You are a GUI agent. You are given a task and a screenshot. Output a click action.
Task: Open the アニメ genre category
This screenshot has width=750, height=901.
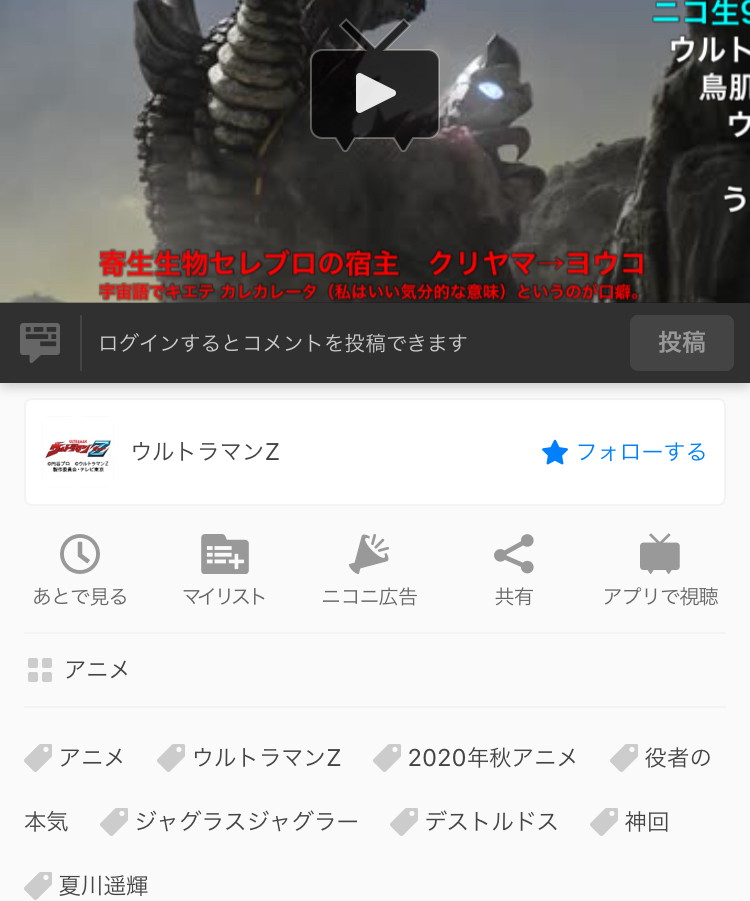tap(96, 670)
